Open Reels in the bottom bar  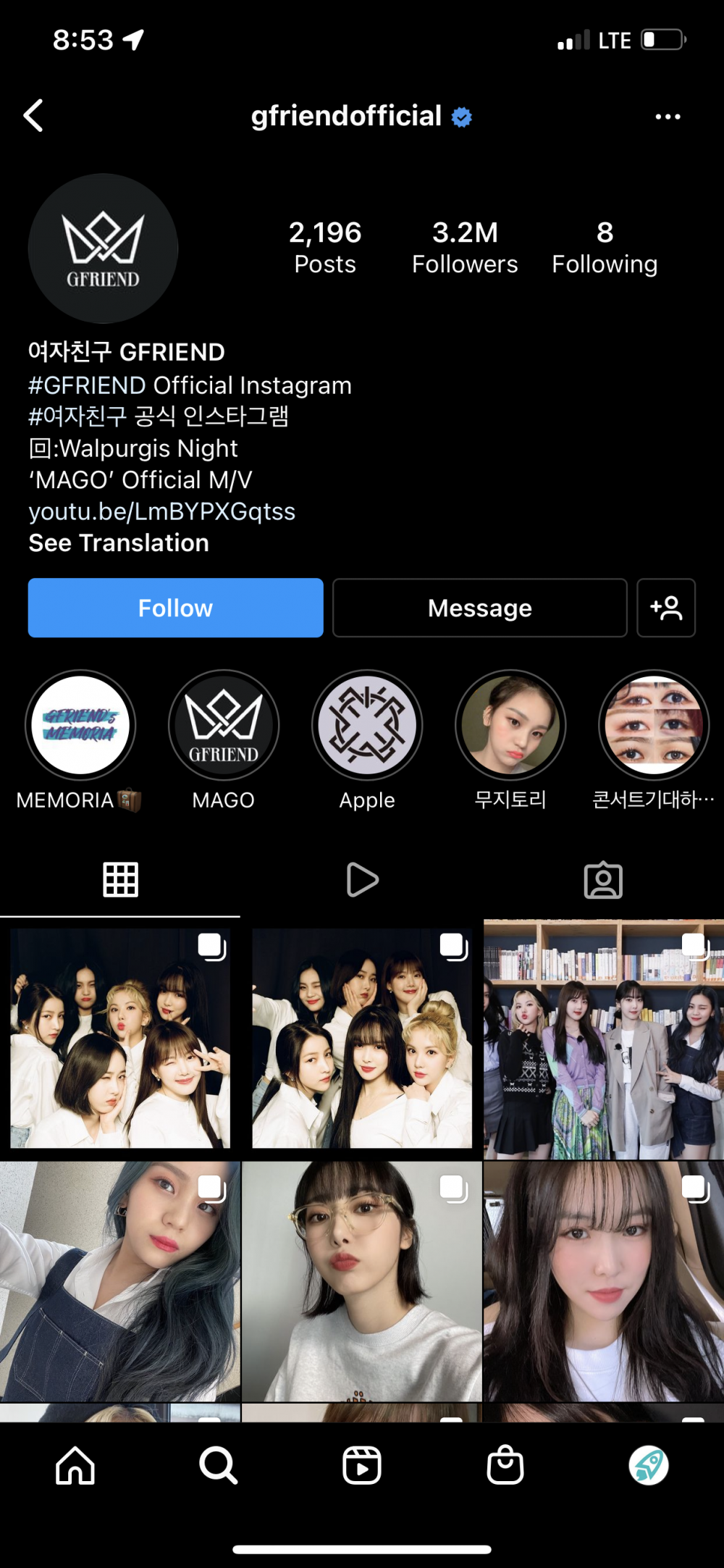tap(362, 1465)
